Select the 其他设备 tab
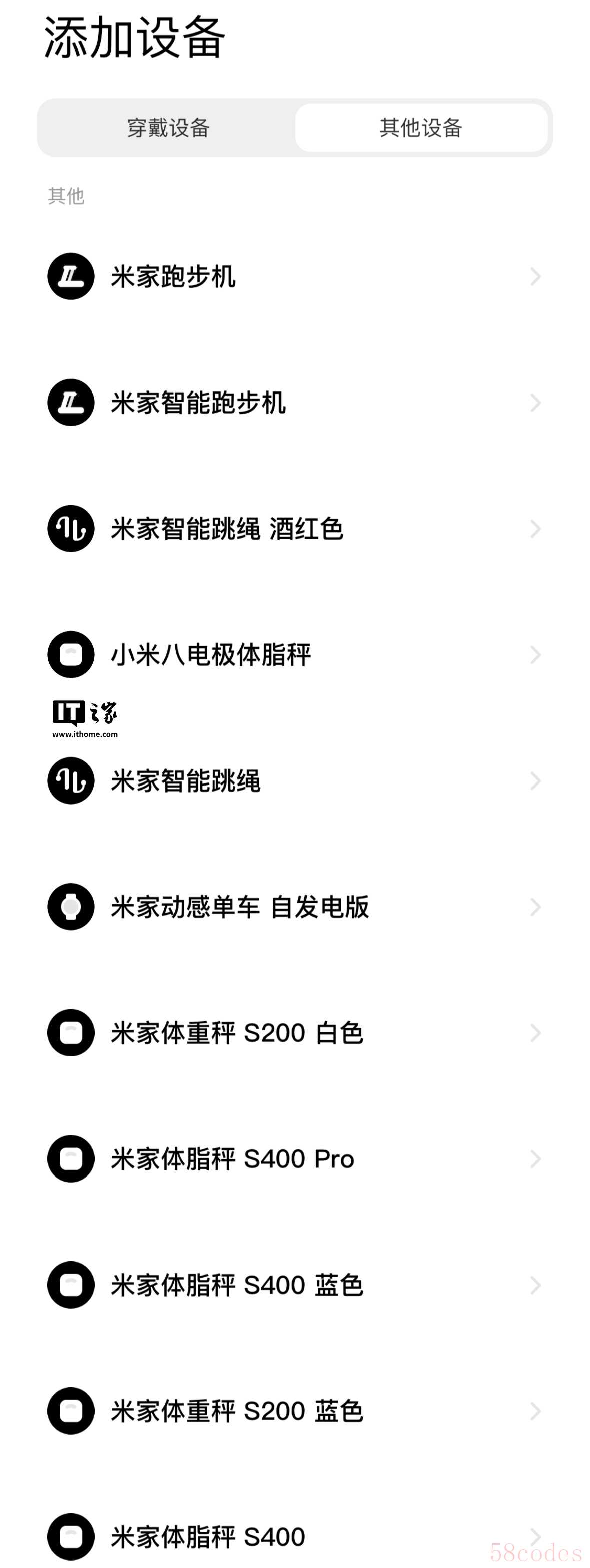The width and height of the screenshot is (590, 1568). 421,128
